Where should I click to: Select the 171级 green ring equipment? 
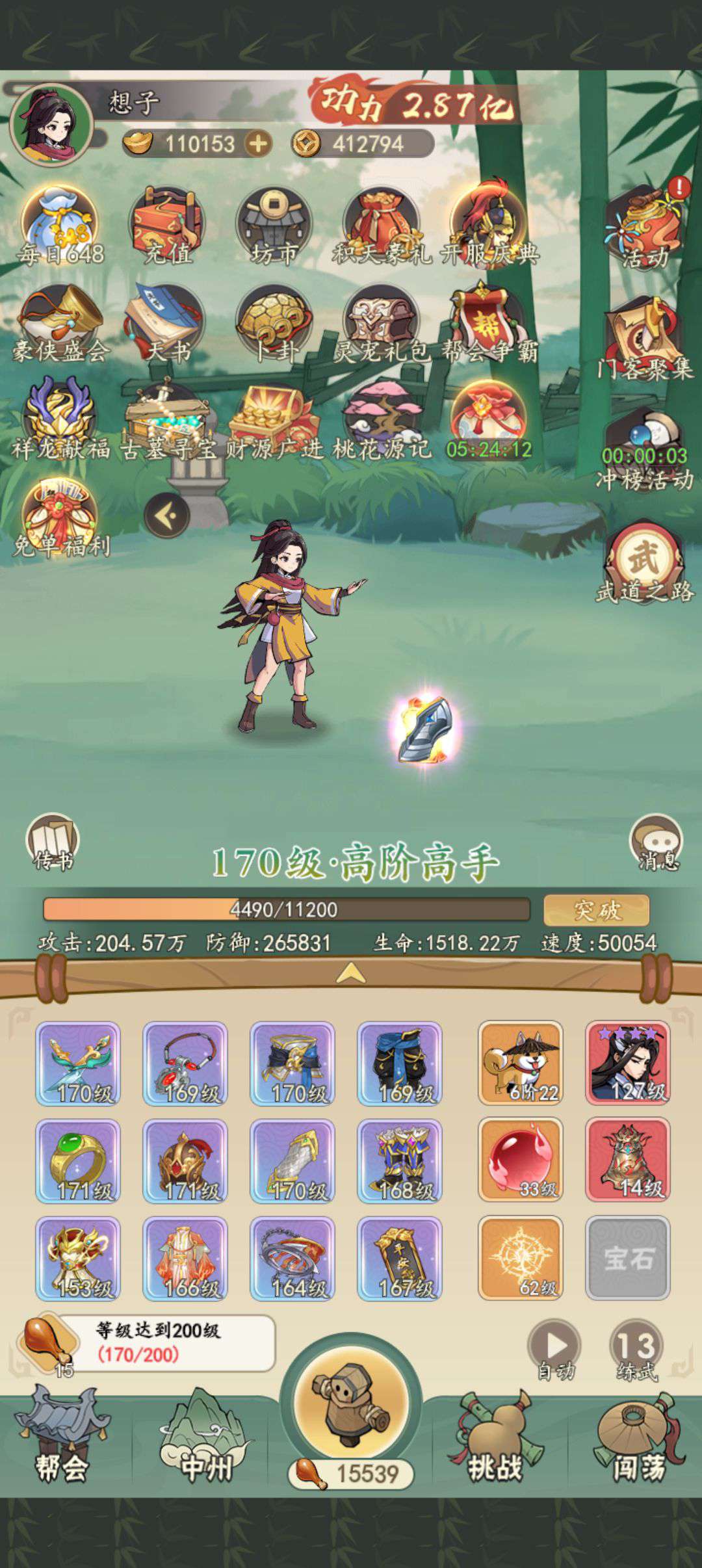78,1161
